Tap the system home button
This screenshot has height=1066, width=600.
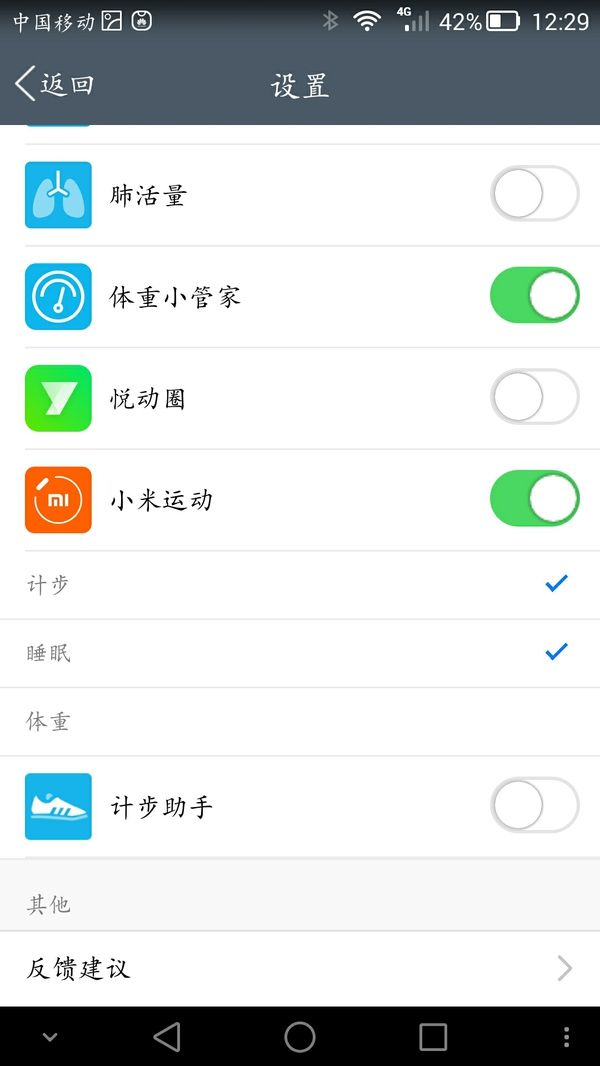point(300,1037)
